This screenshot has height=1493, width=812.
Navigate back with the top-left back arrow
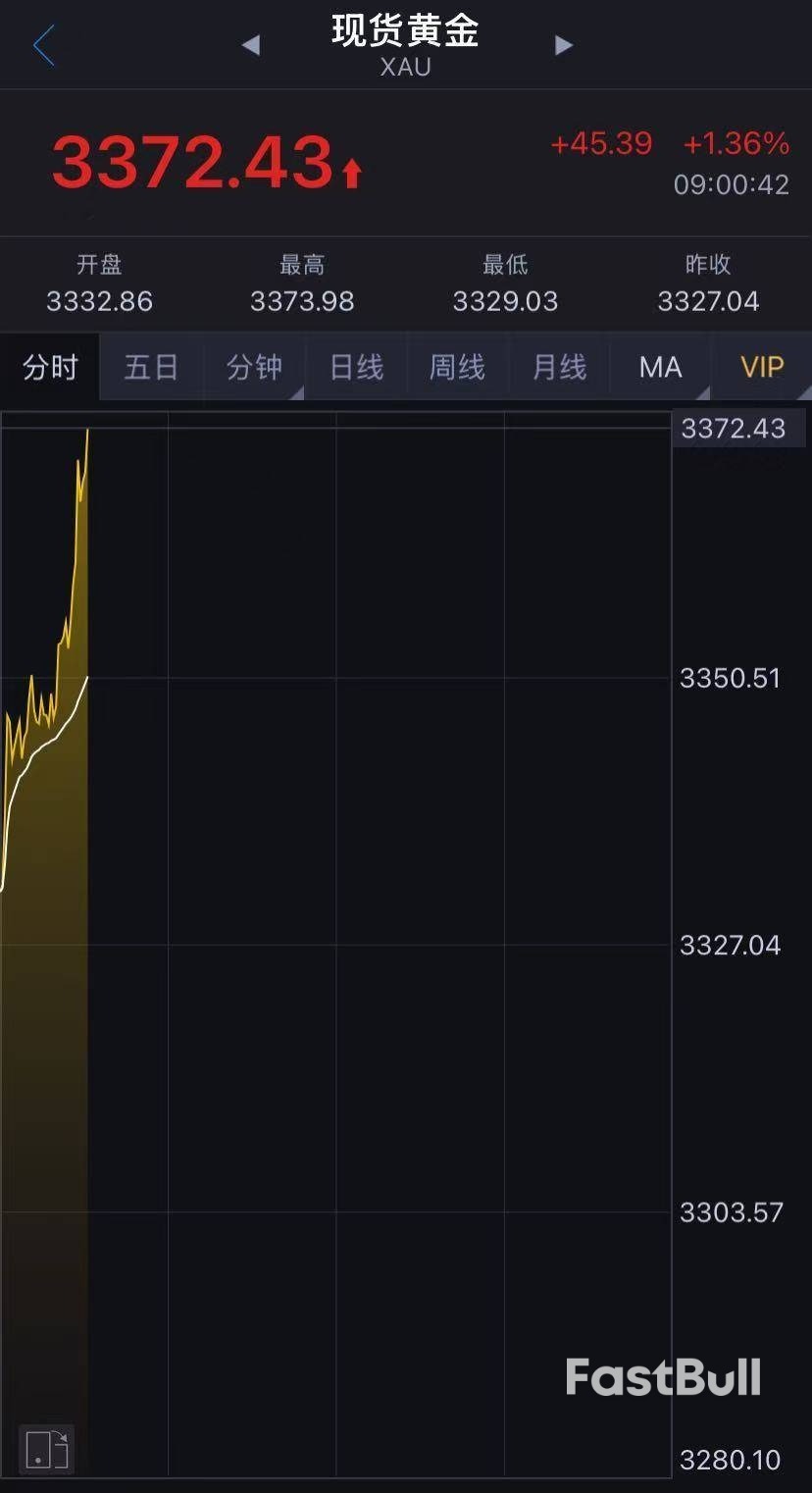[44, 44]
